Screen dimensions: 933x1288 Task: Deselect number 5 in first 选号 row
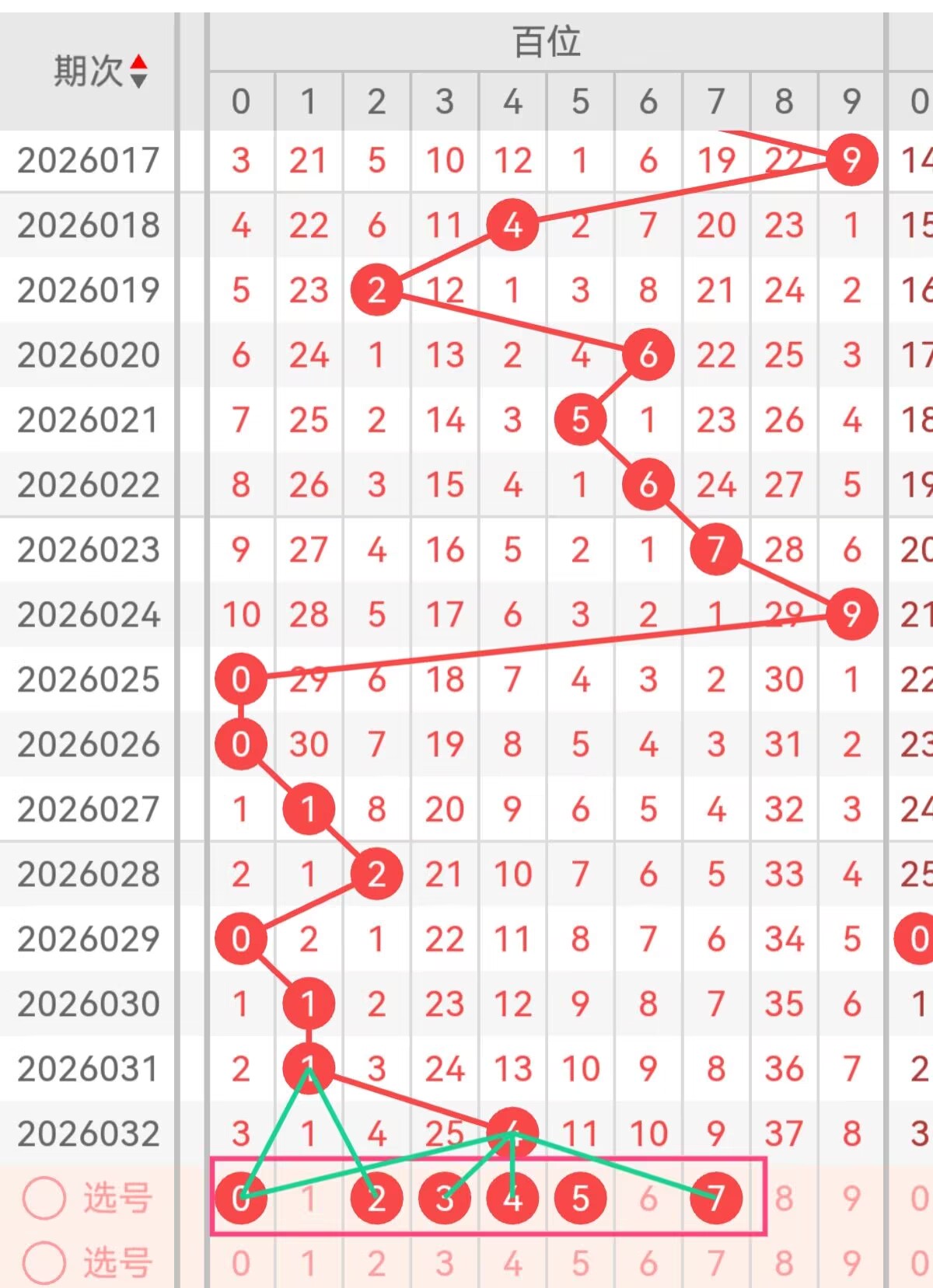click(x=580, y=1198)
